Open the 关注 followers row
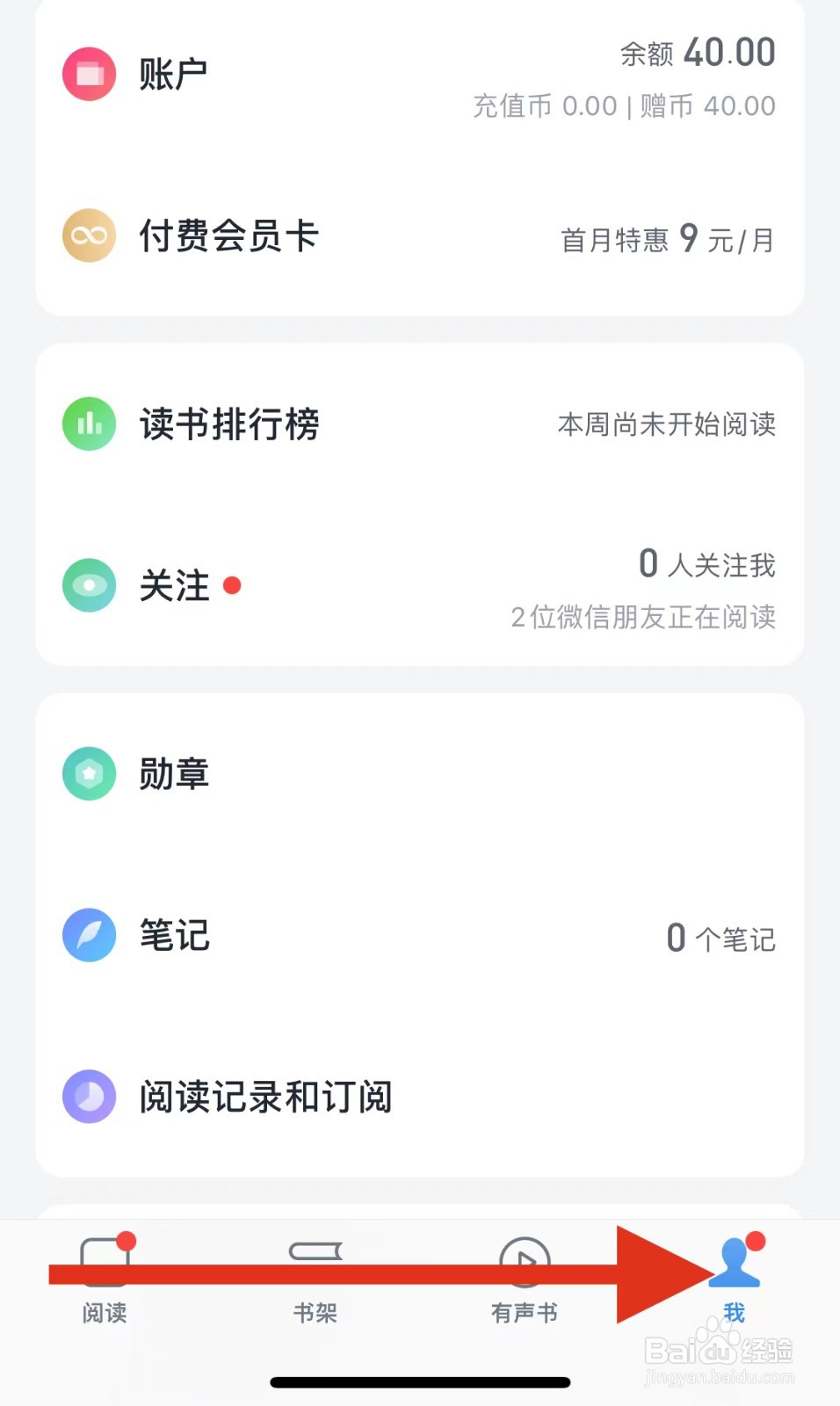The image size is (840, 1406). 419,586
